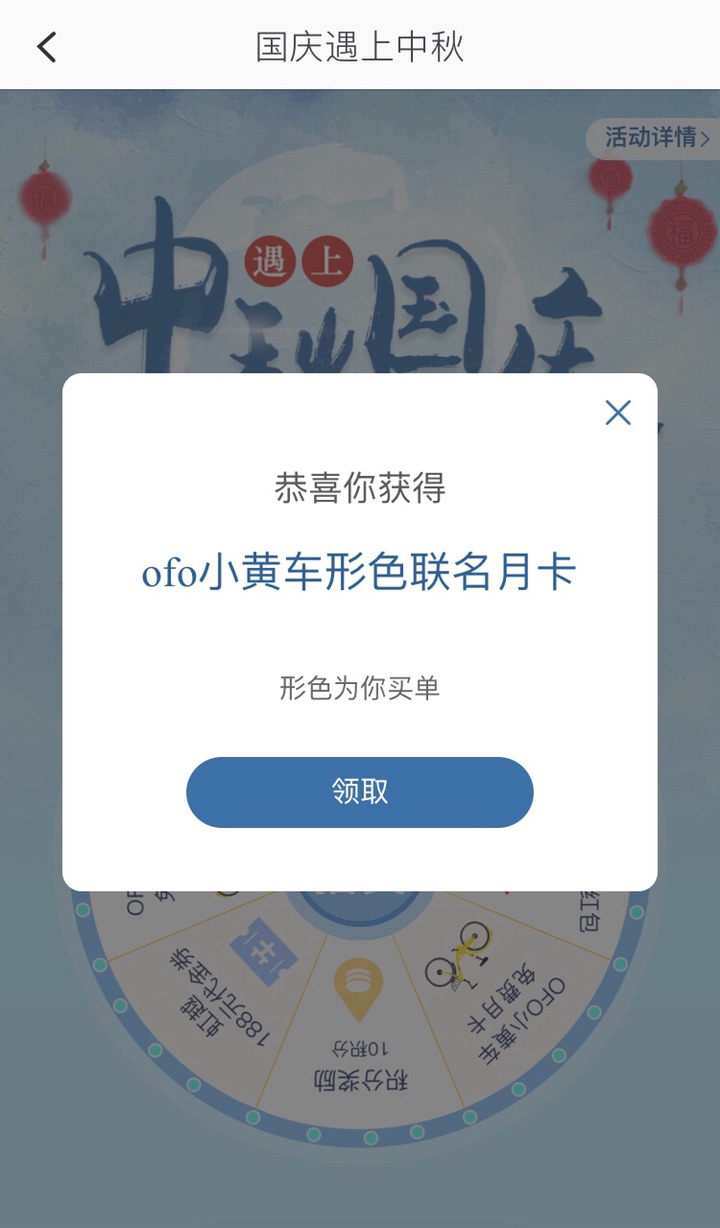Open 活动详情 activity details
This screenshot has width=720, height=1228.
[655, 138]
